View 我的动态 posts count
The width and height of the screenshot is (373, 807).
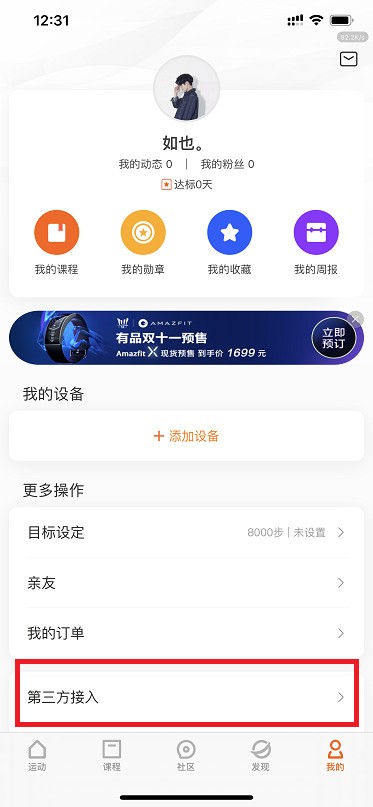146,164
